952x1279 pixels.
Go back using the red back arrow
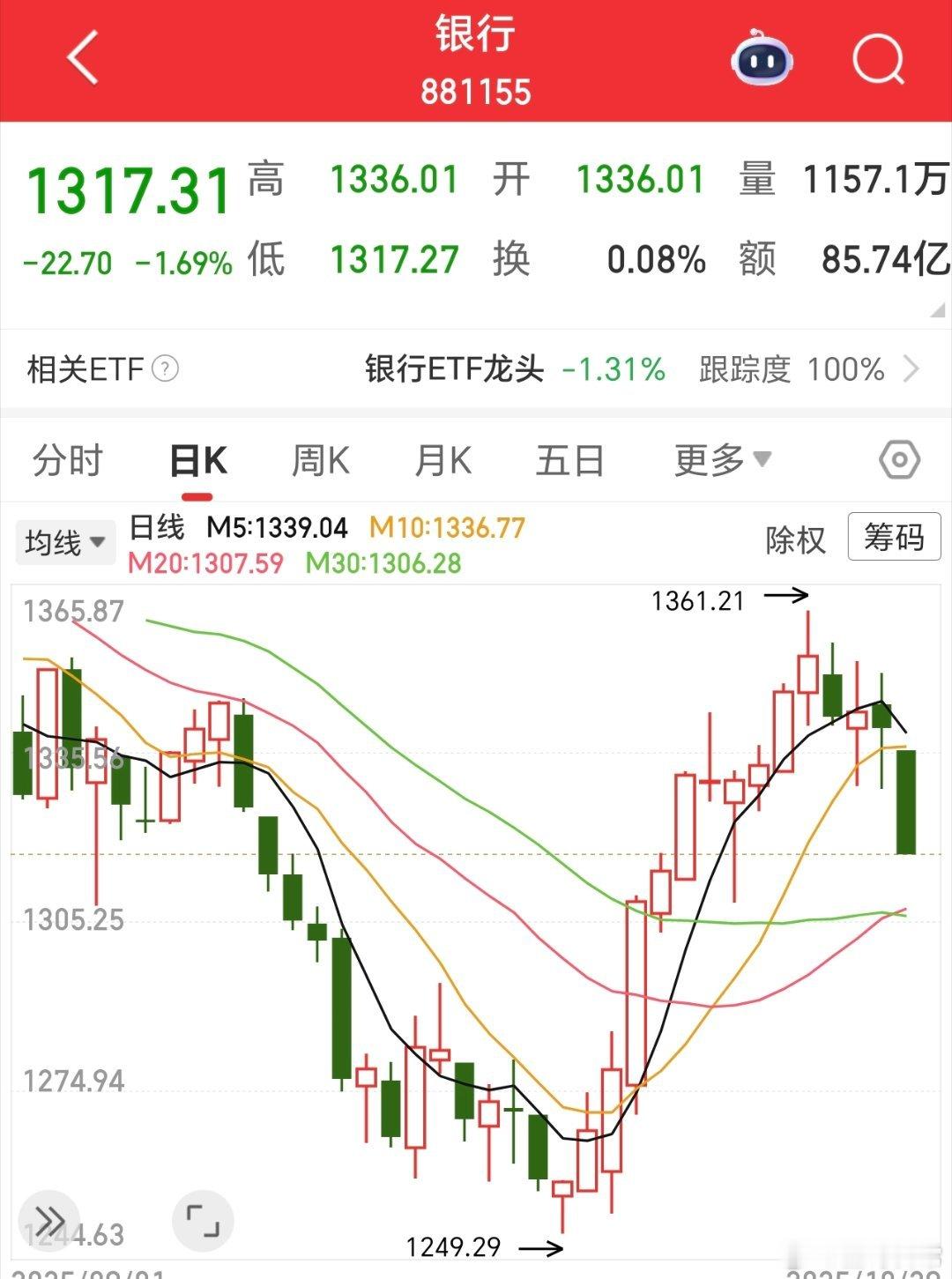tap(78, 56)
